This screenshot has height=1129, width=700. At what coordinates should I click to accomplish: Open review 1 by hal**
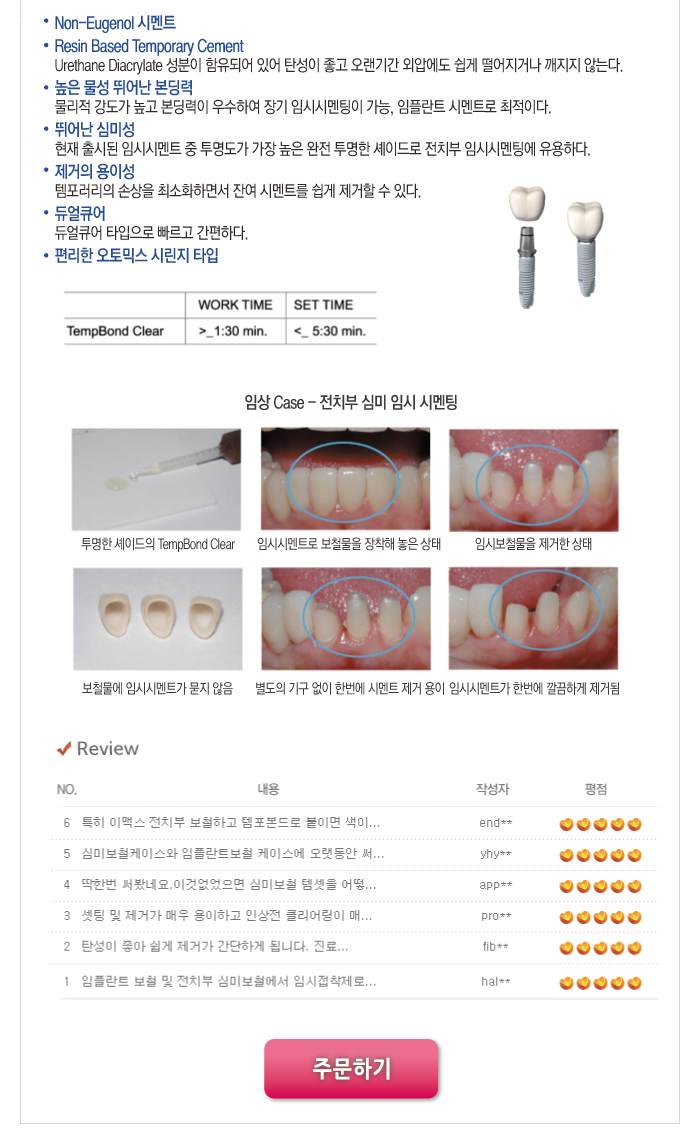pyautogui.click(x=229, y=982)
